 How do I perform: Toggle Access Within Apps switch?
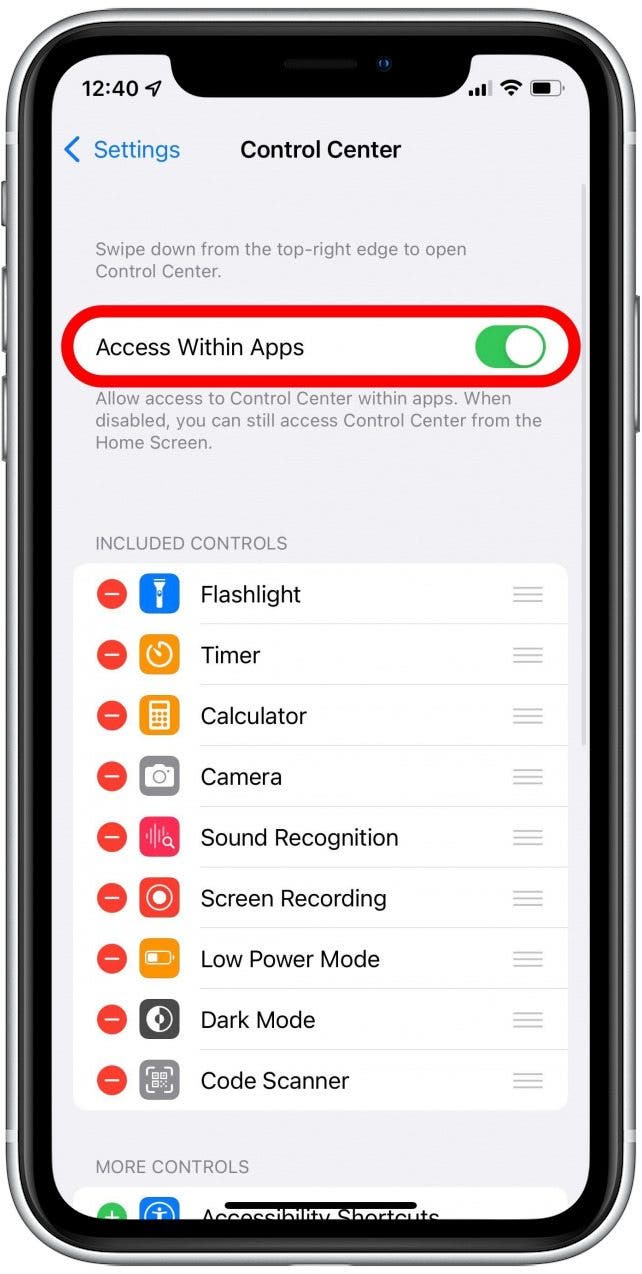tap(510, 348)
